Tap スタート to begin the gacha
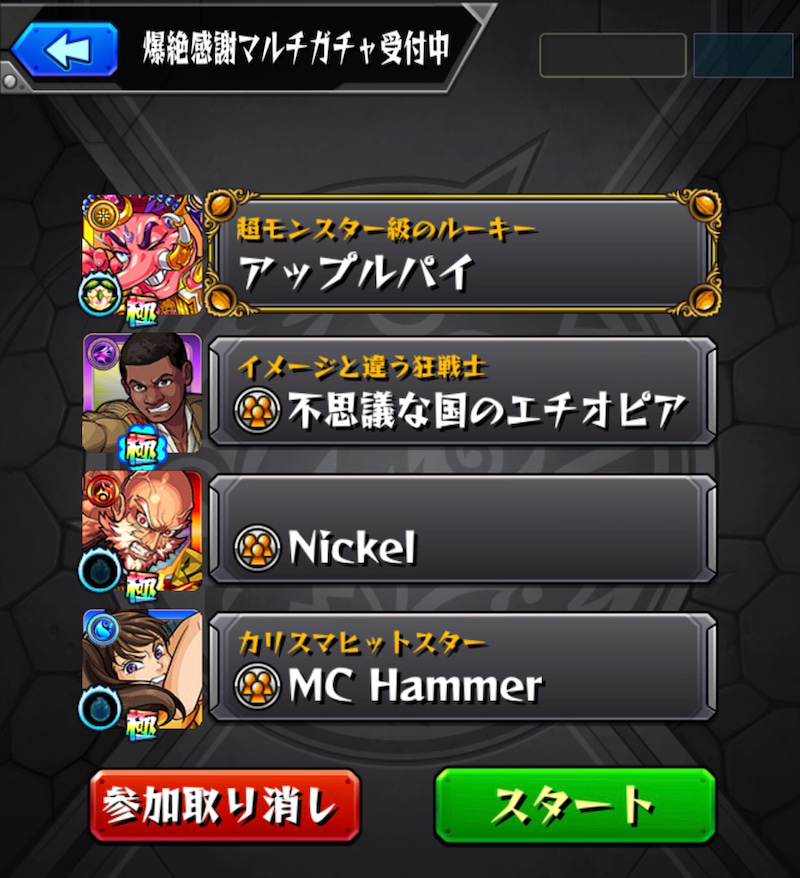800x878 pixels. tap(575, 805)
